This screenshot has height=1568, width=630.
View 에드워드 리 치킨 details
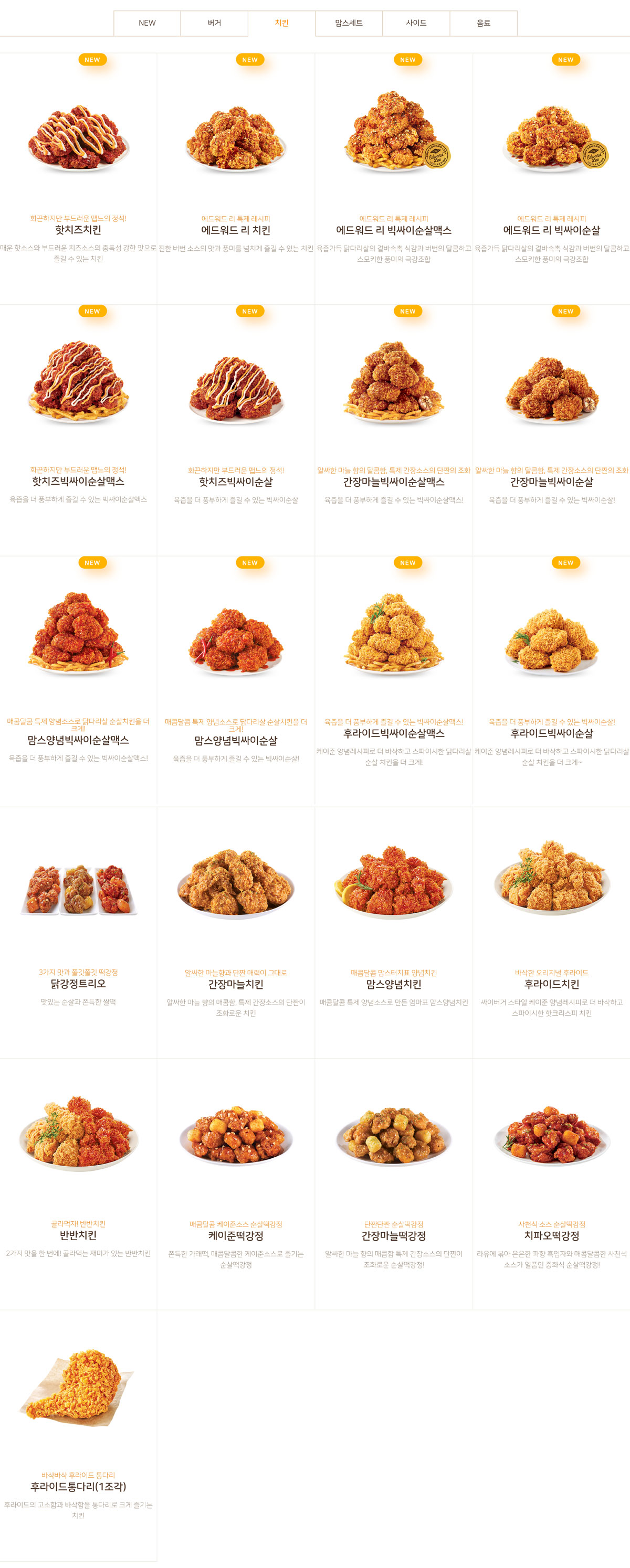pyautogui.click(x=236, y=230)
